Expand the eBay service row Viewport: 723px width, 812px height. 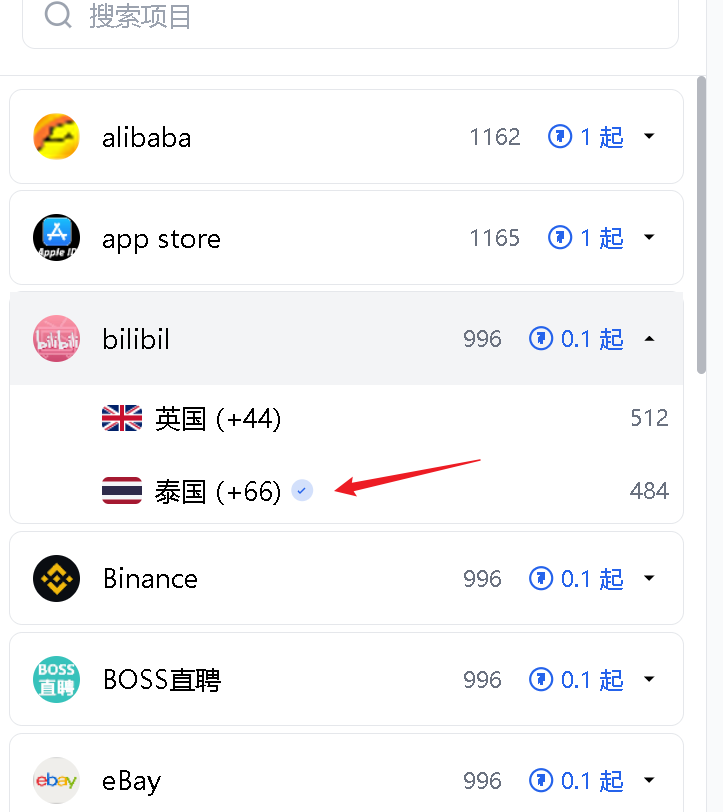click(649, 780)
